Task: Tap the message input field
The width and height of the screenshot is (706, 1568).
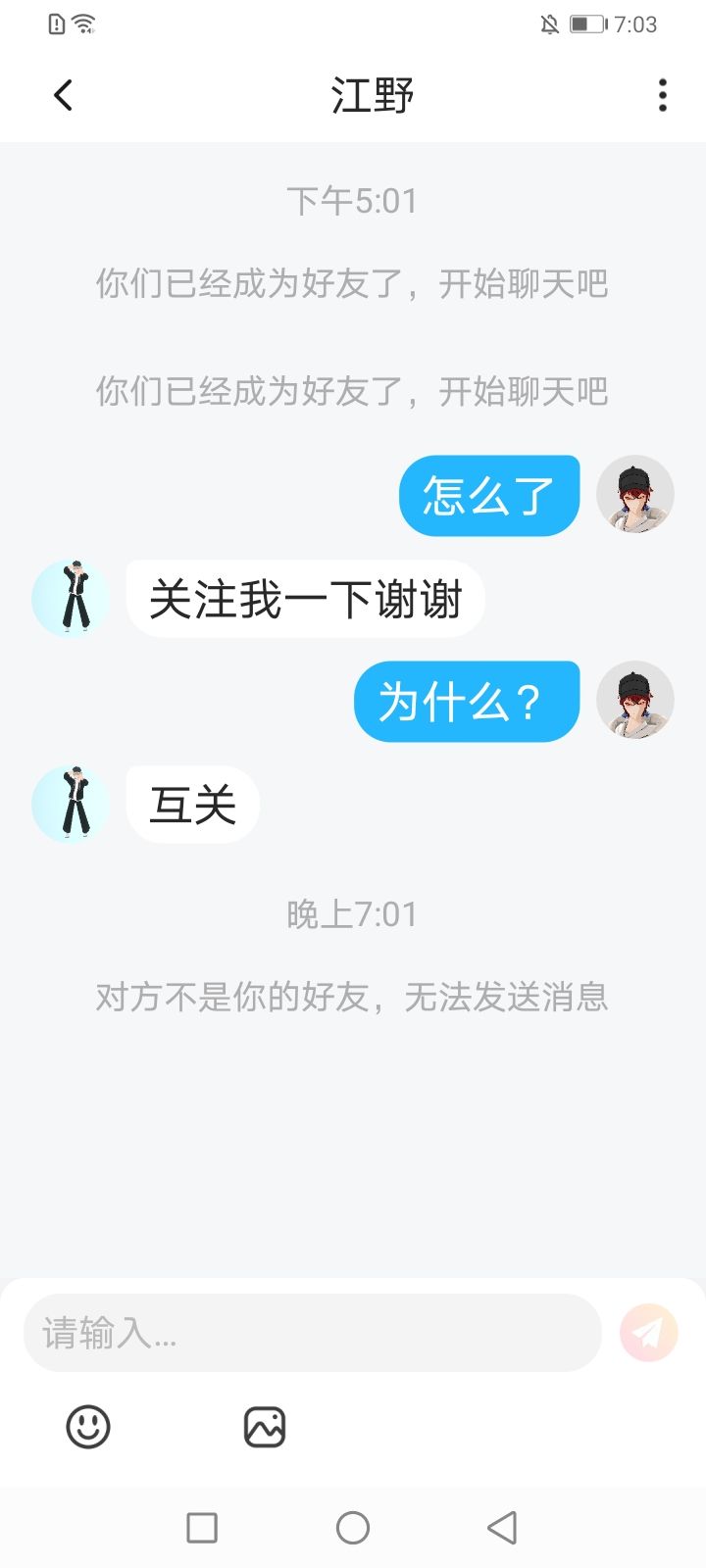Action: [x=312, y=1333]
